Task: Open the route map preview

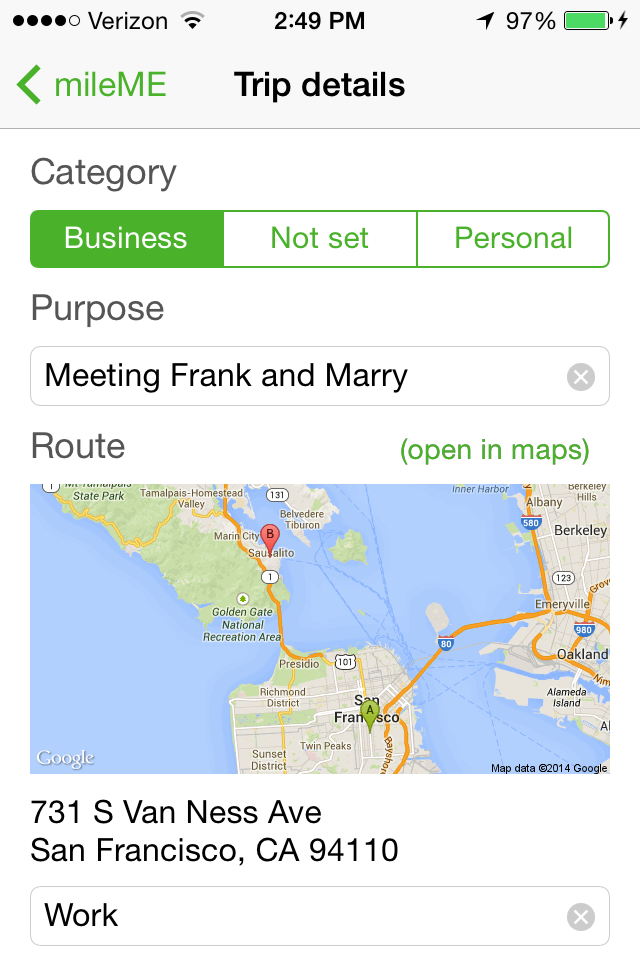Action: 320,628
